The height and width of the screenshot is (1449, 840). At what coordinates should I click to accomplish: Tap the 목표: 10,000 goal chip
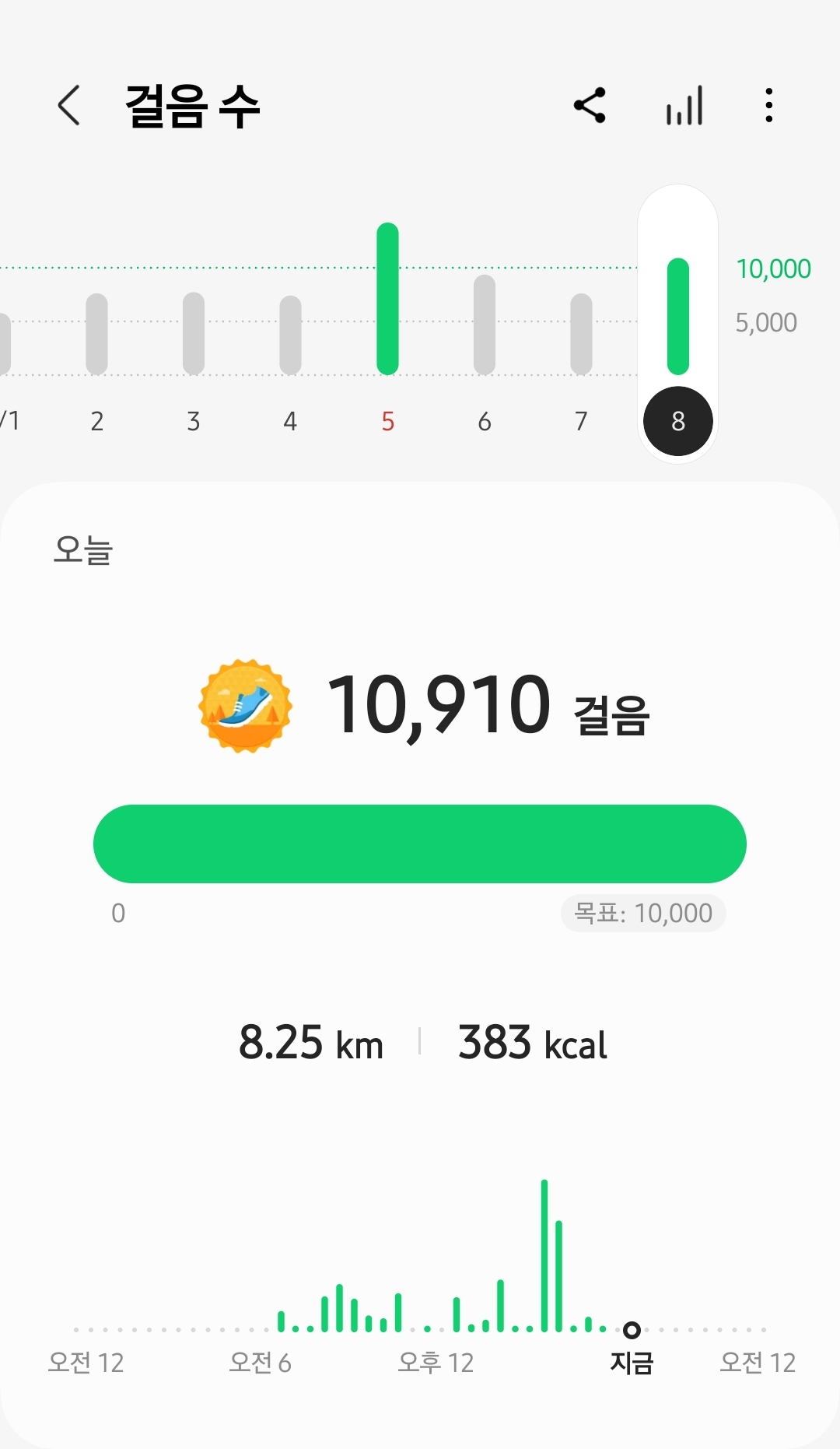[643, 913]
